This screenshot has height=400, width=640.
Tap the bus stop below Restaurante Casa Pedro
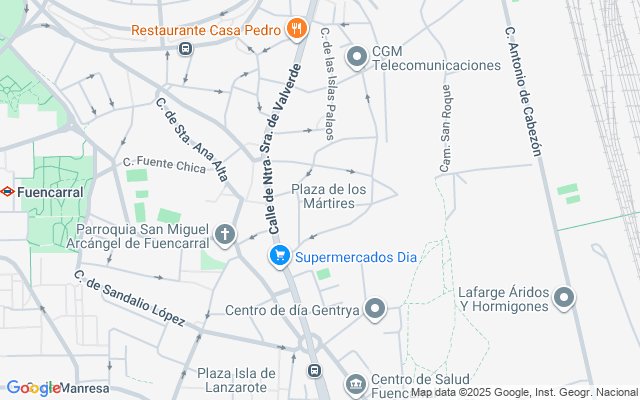click(185, 48)
